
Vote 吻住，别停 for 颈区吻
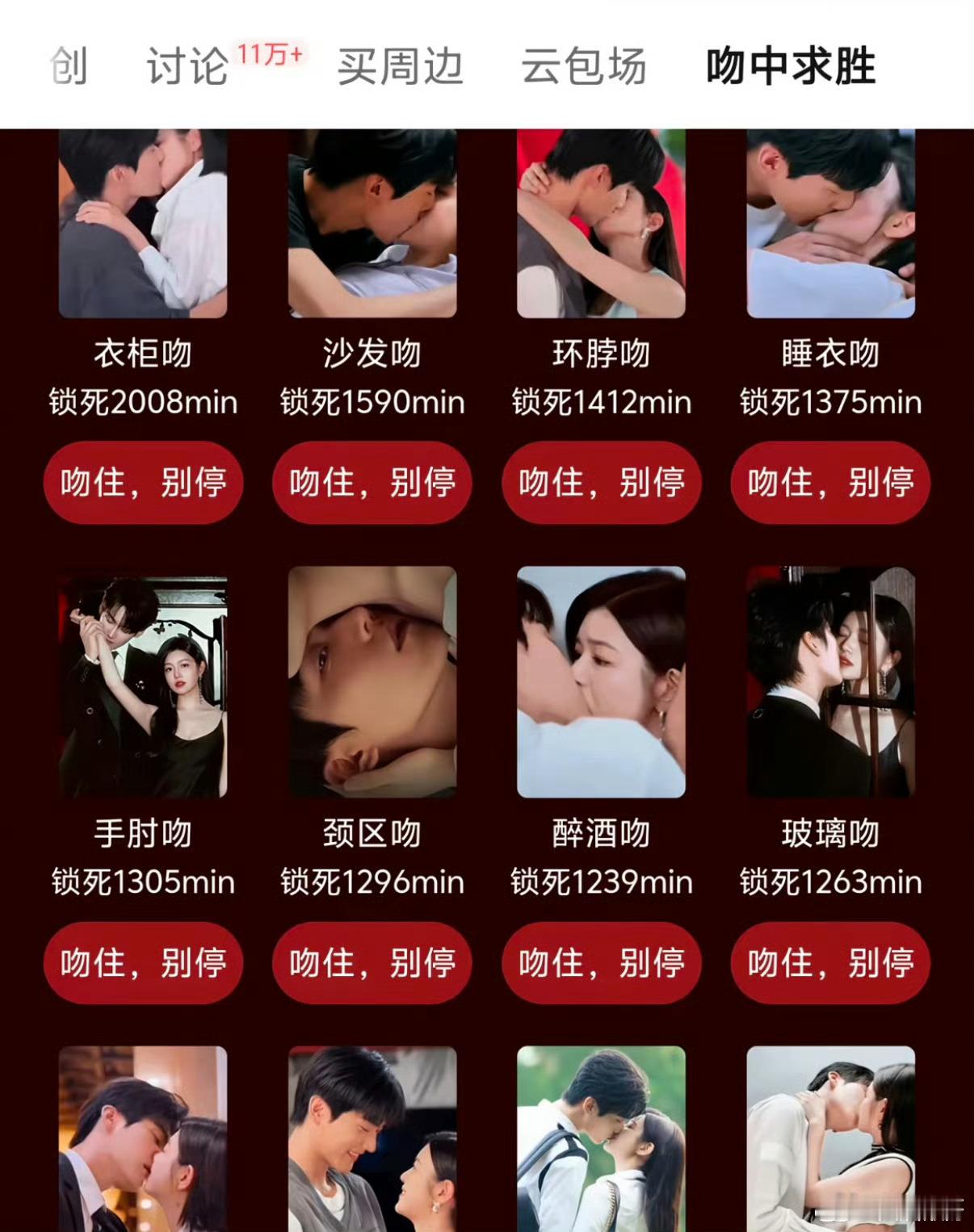pos(372,963)
